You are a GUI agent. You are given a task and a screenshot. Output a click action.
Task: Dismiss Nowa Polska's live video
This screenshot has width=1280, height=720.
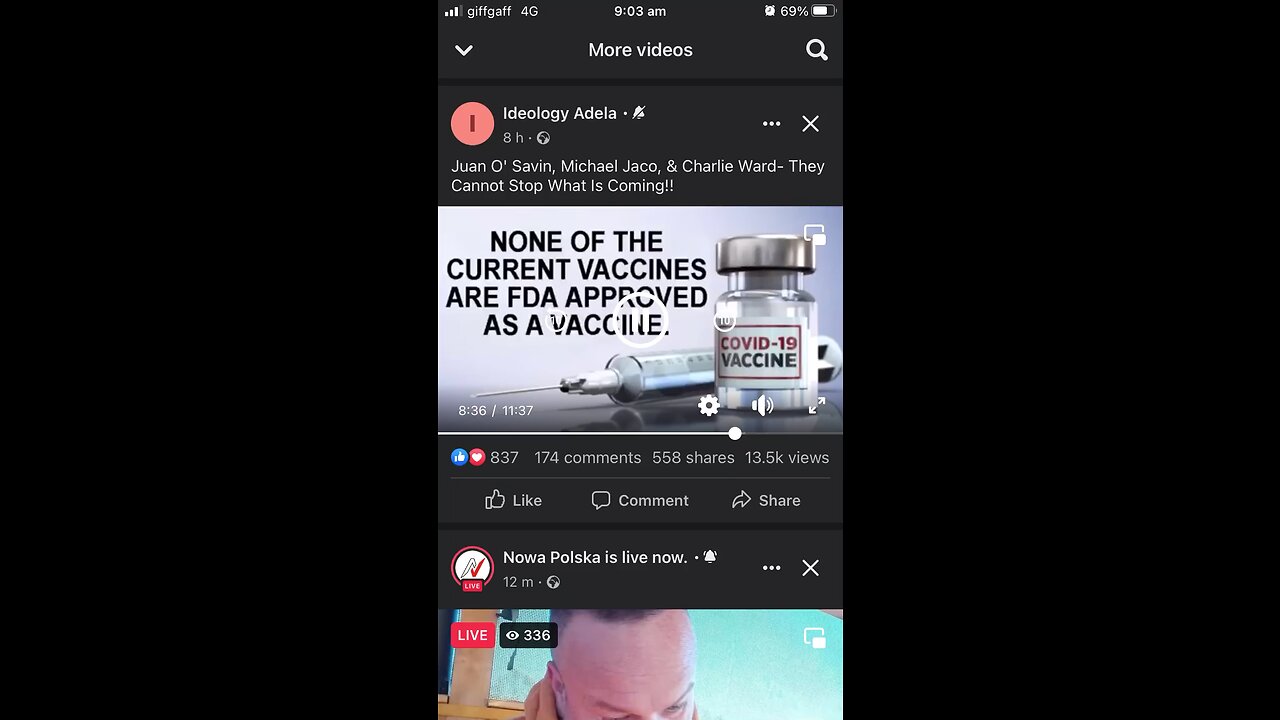810,568
